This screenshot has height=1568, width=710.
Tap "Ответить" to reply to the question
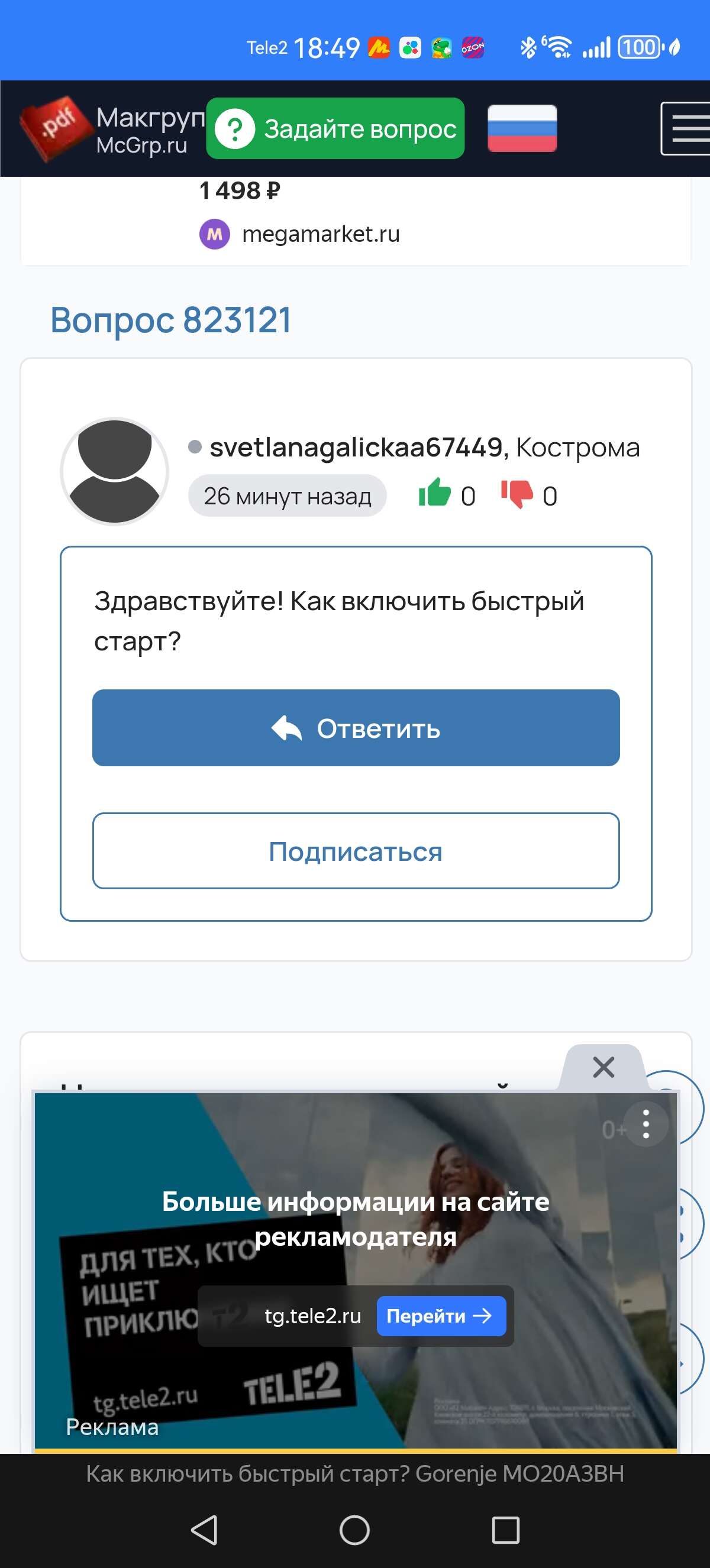(356, 728)
